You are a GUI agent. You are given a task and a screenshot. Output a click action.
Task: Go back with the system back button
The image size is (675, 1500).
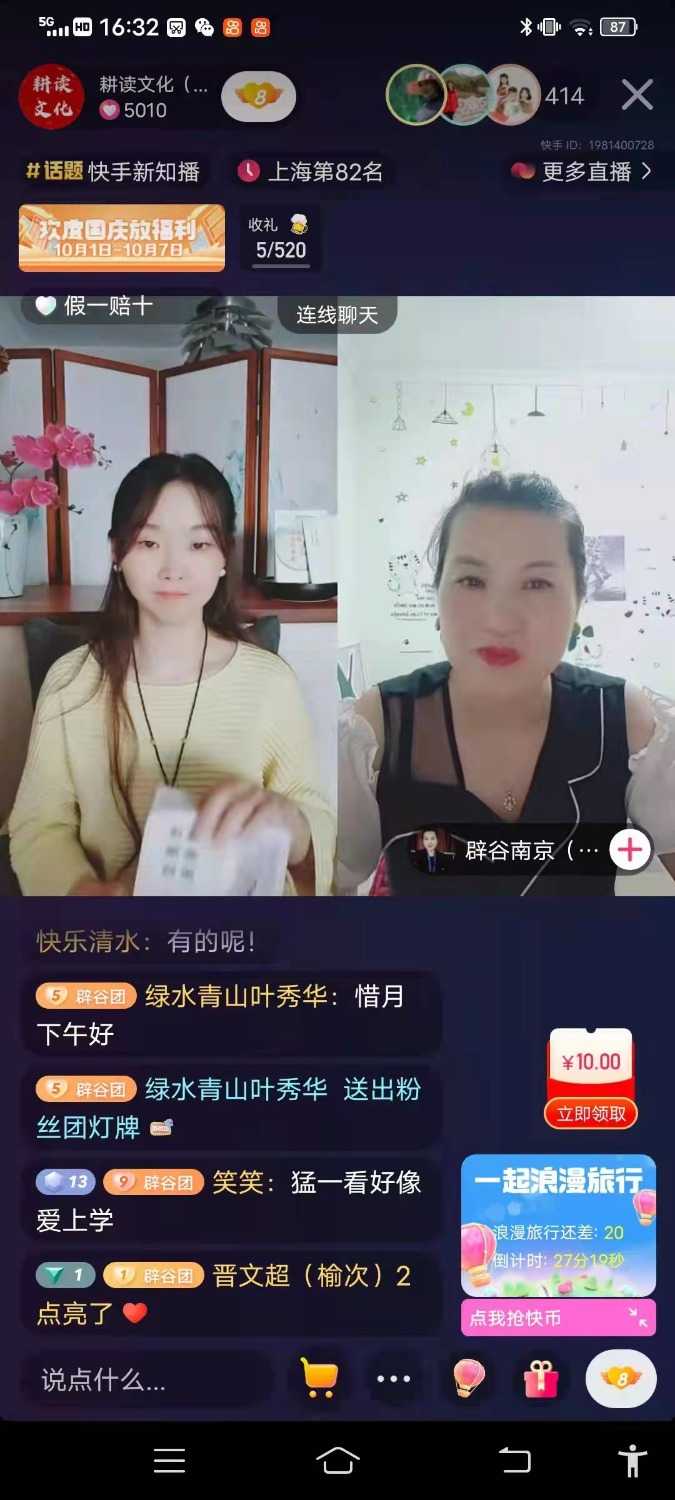pyautogui.click(x=515, y=1461)
